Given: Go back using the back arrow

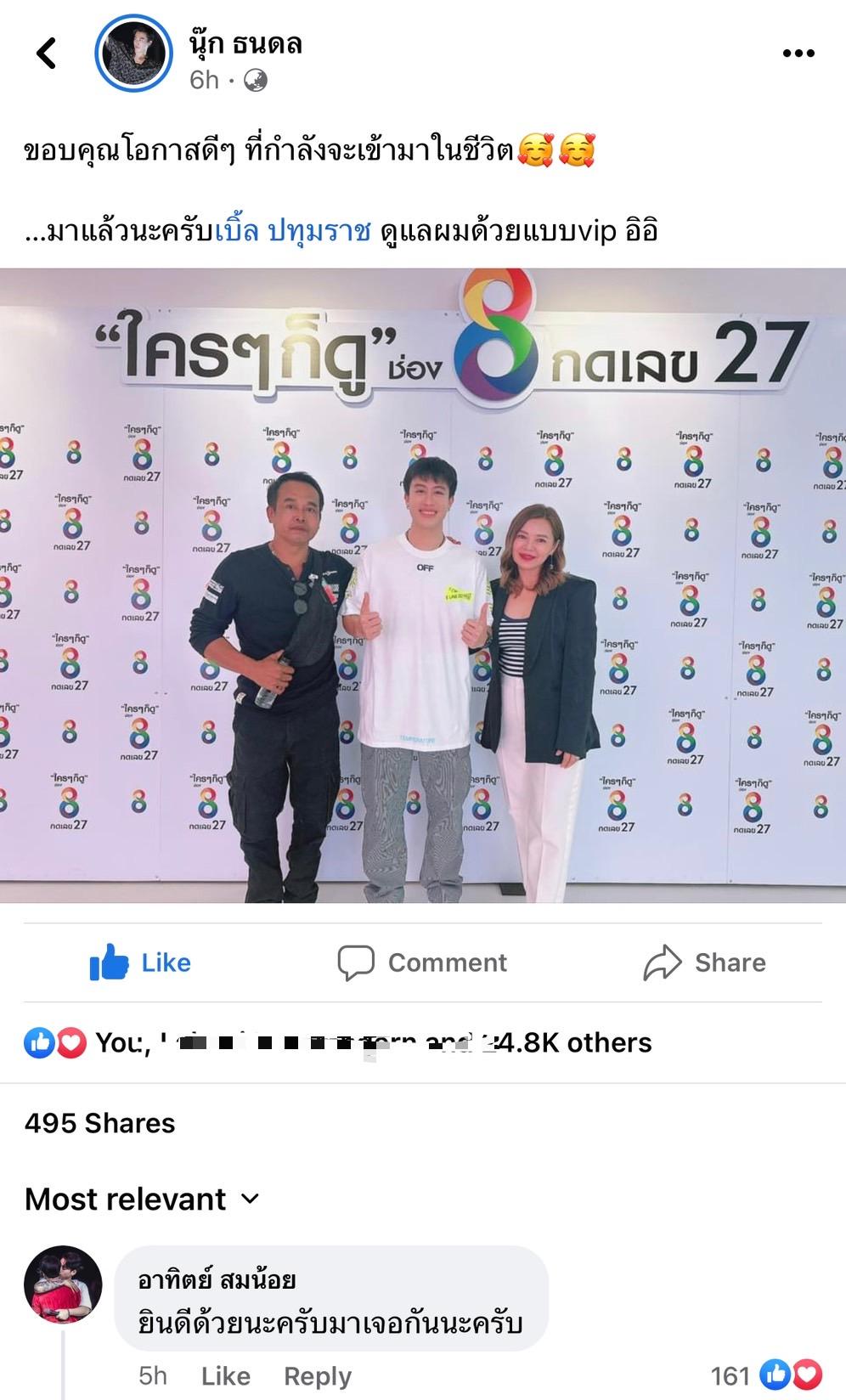Looking at the screenshot, I should 46,53.
